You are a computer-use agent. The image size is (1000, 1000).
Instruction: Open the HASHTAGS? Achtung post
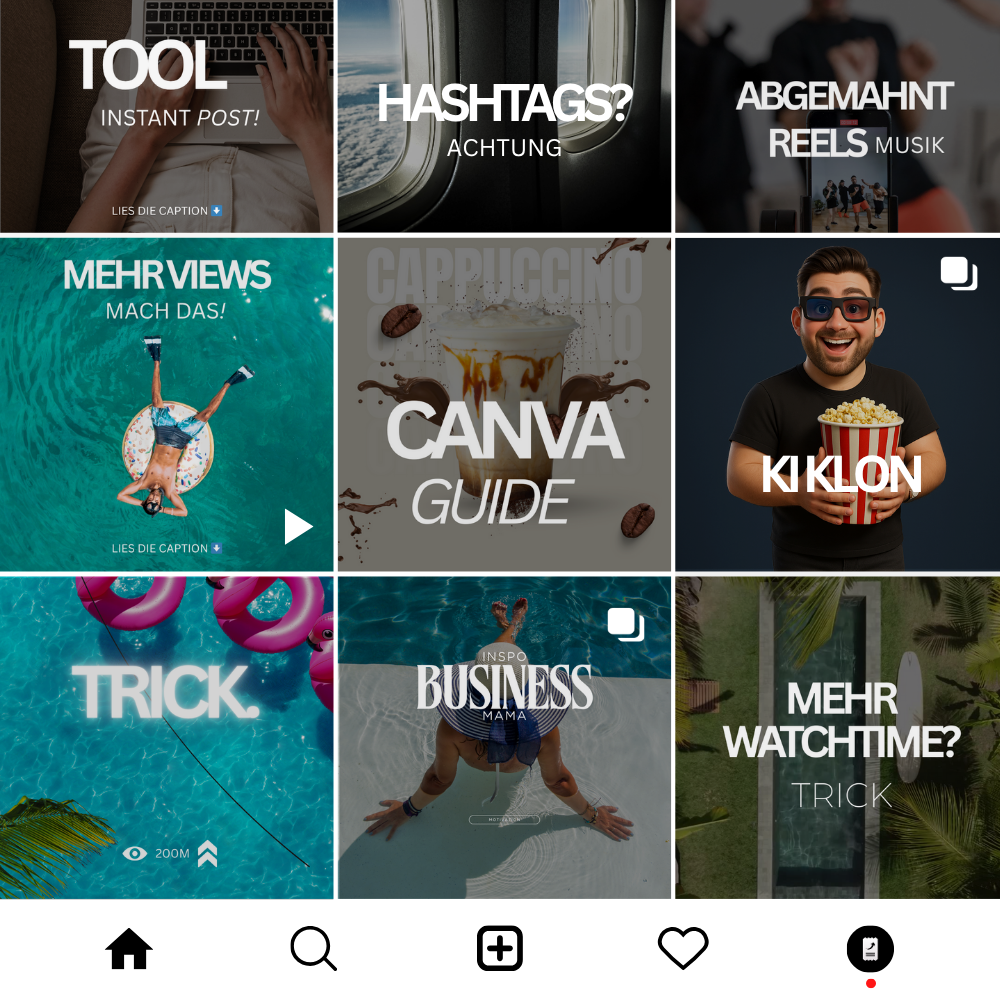point(504,116)
